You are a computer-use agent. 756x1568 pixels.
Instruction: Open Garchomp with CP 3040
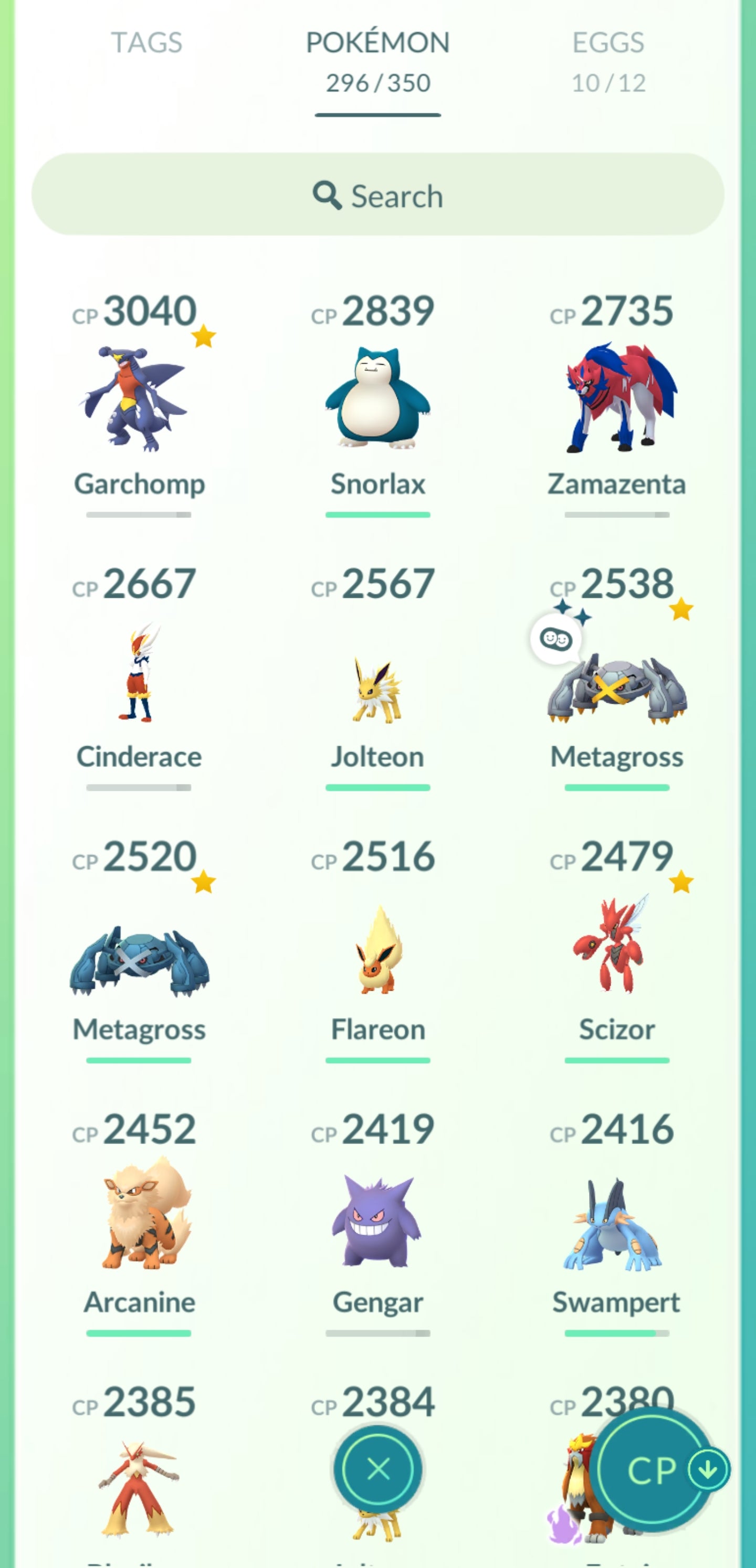click(139, 399)
